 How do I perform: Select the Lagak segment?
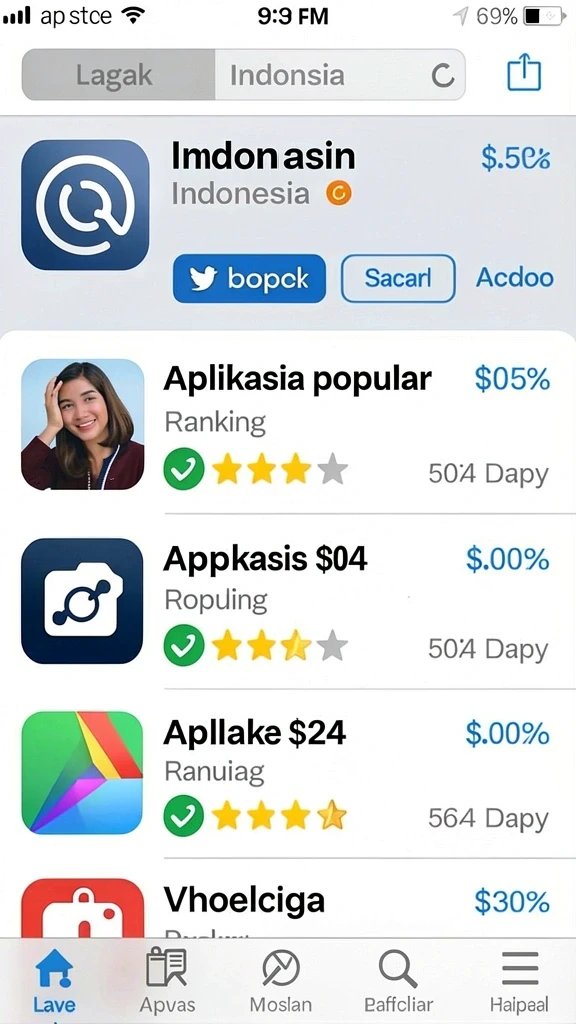pos(118,75)
